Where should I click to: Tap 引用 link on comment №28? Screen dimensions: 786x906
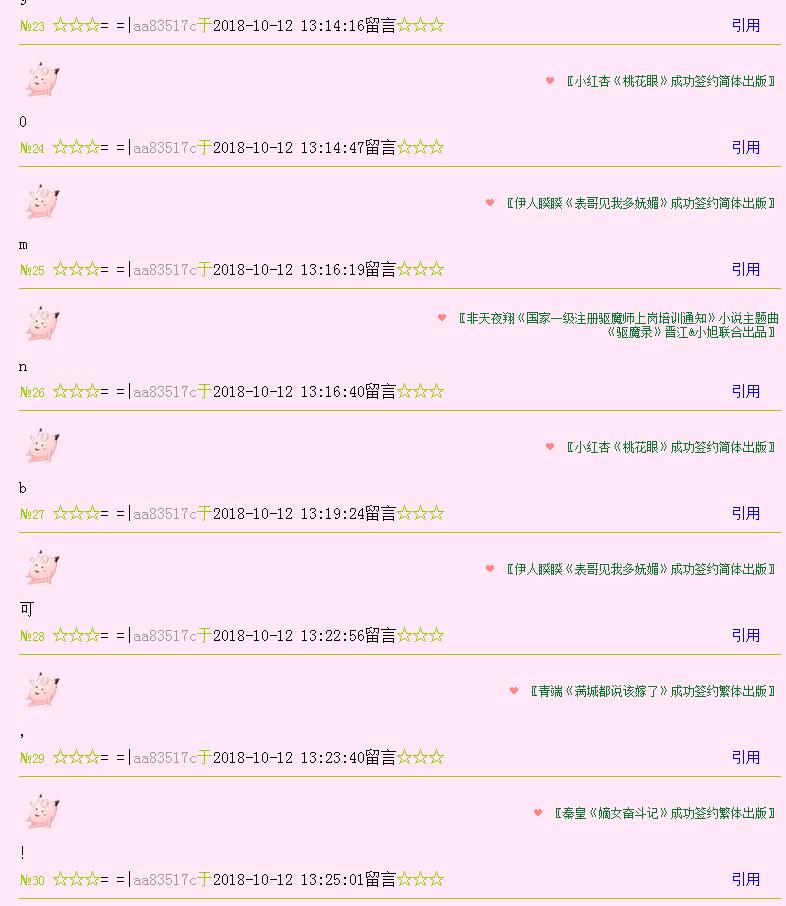[x=746, y=636]
